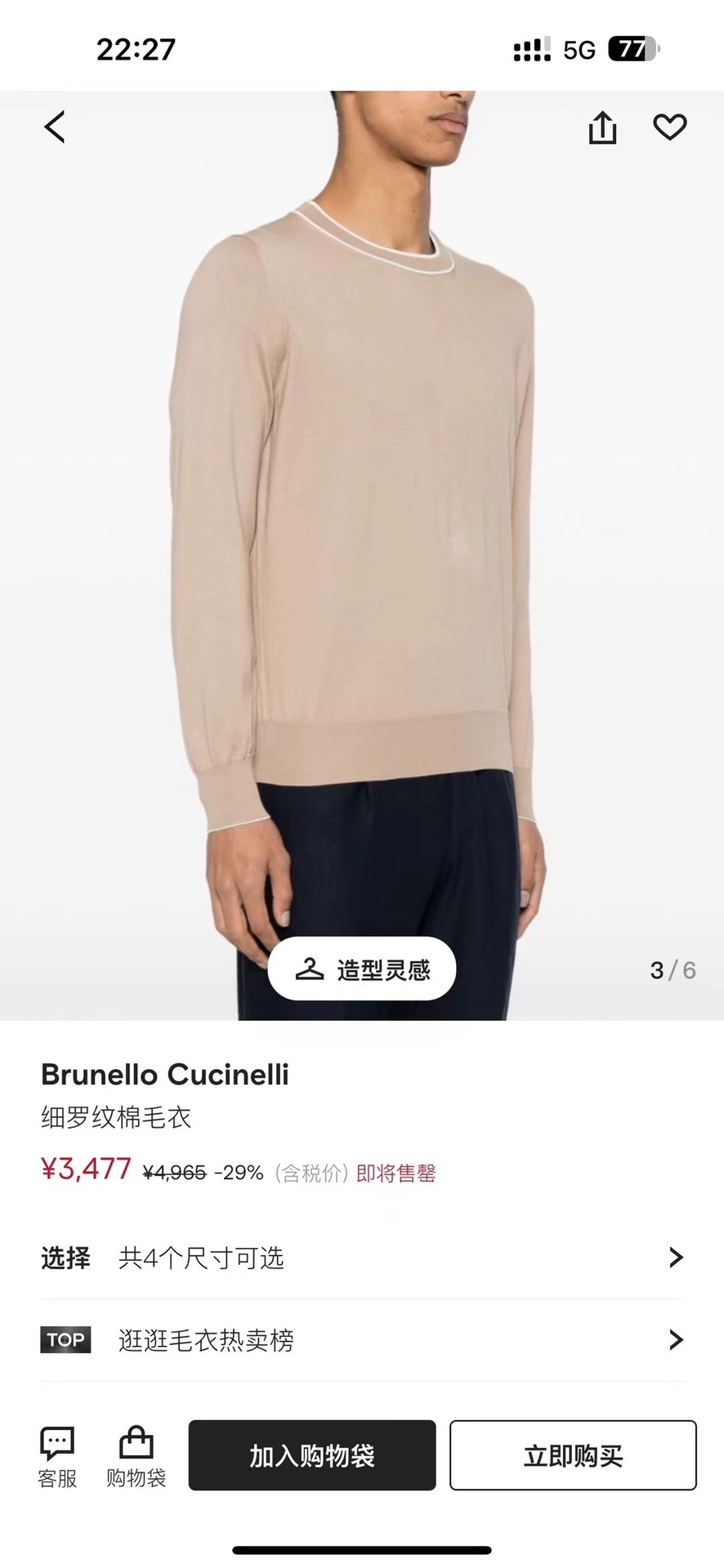The image size is (724, 1568).
Task: Go back using the top-left arrow
Action: [x=55, y=127]
